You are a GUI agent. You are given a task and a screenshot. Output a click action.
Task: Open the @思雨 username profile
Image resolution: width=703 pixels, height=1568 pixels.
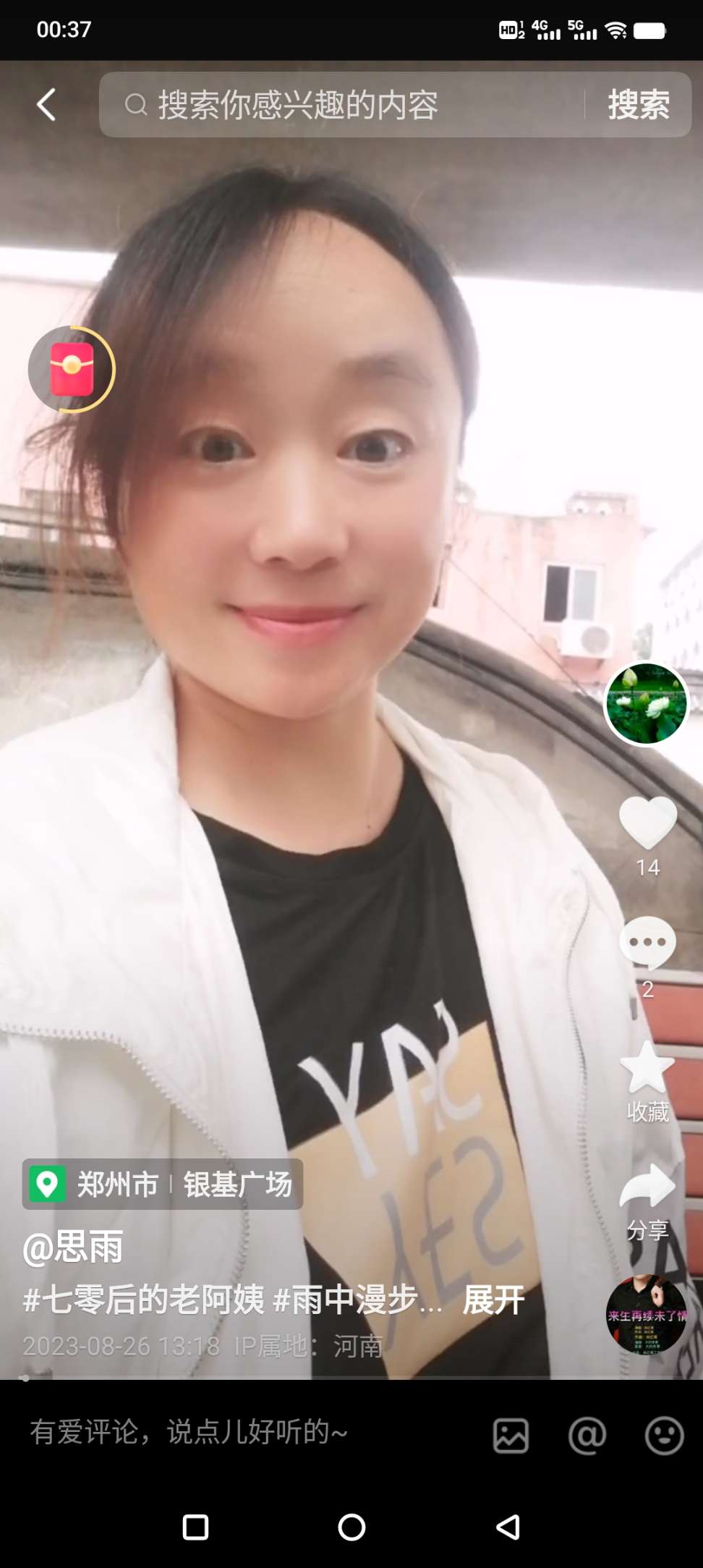tap(73, 1247)
